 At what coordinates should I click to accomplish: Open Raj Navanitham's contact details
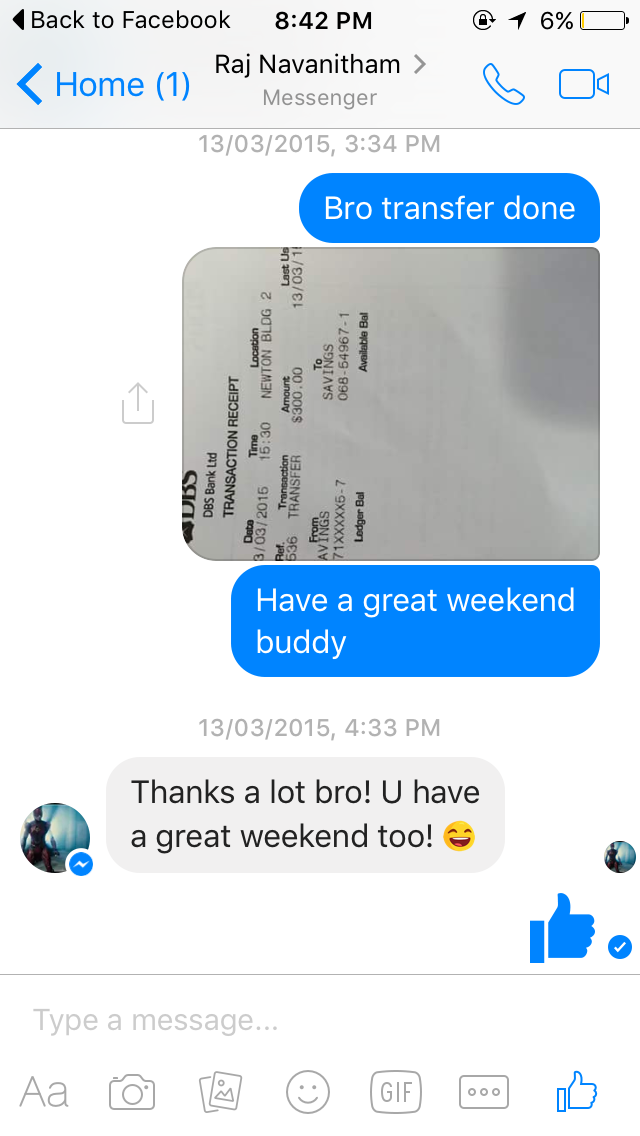tap(320, 80)
